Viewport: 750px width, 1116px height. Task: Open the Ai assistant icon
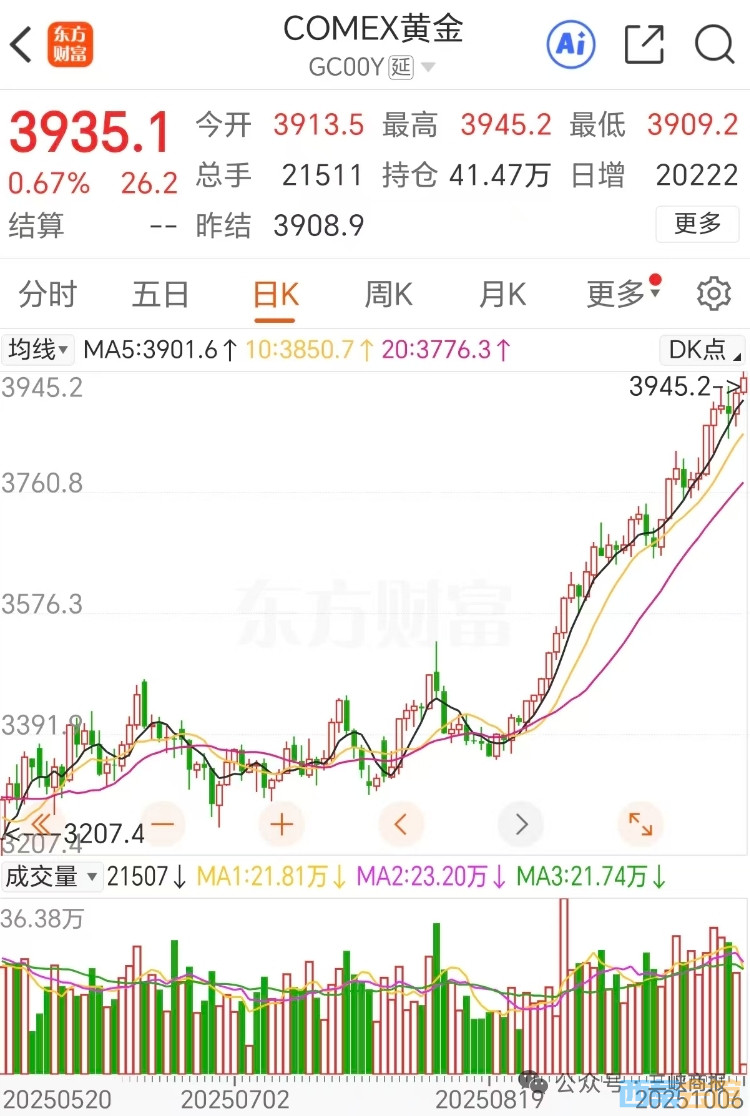(x=571, y=44)
